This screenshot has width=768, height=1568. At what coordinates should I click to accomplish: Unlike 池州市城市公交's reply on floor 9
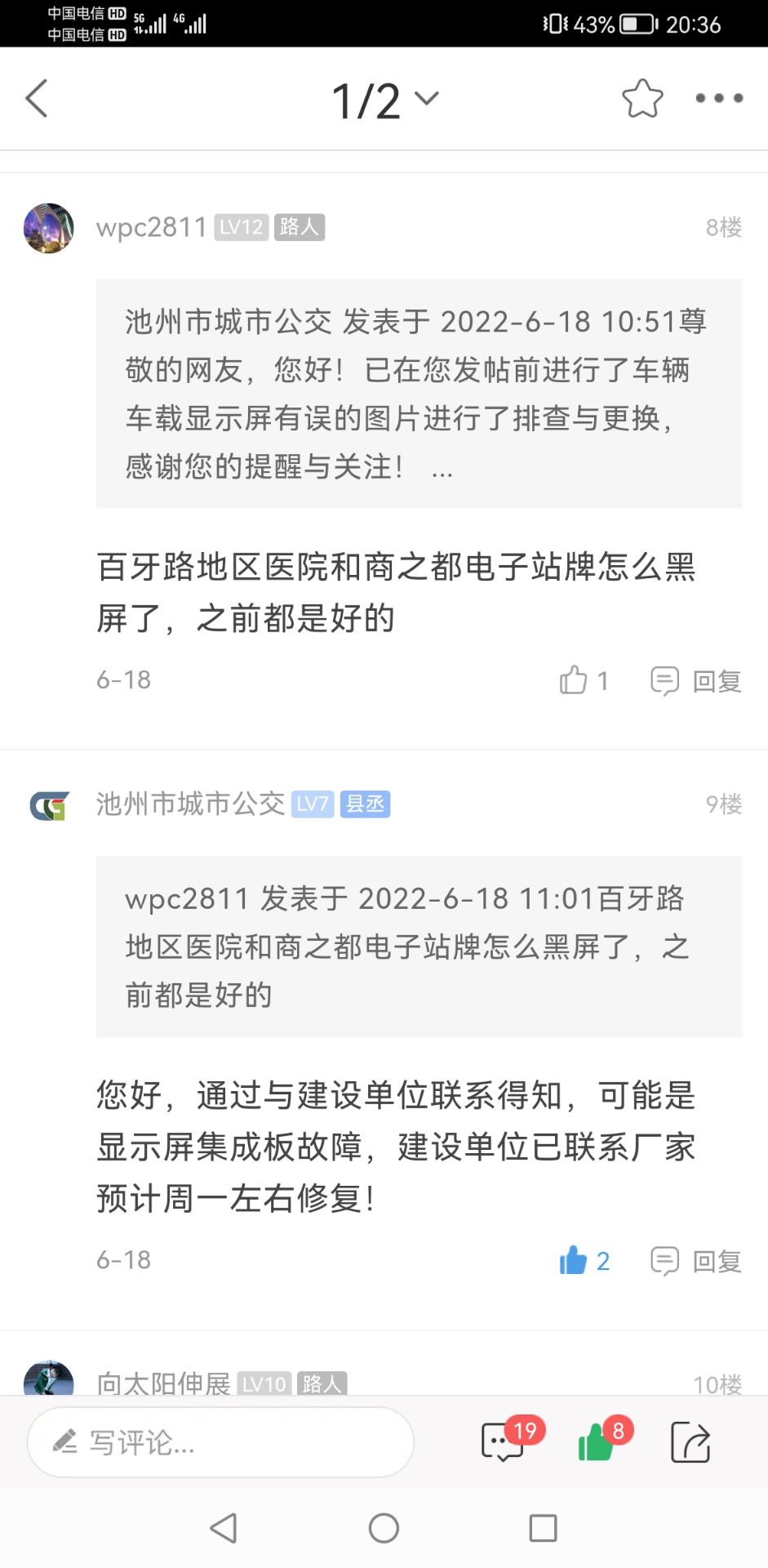point(583,1261)
